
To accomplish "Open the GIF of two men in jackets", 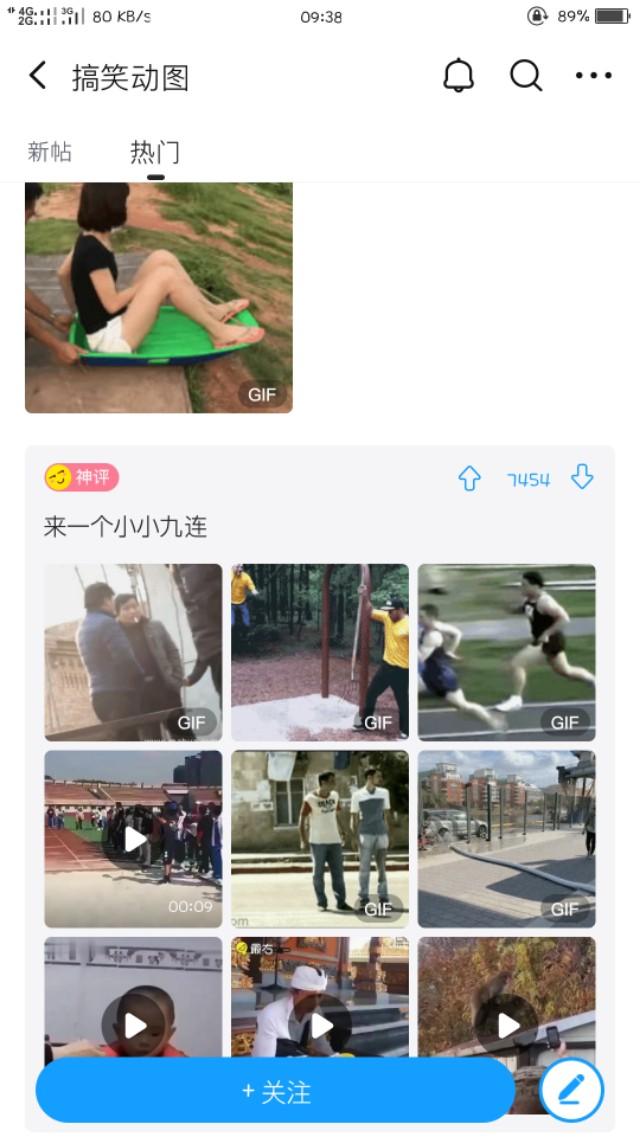I will pos(133,653).
